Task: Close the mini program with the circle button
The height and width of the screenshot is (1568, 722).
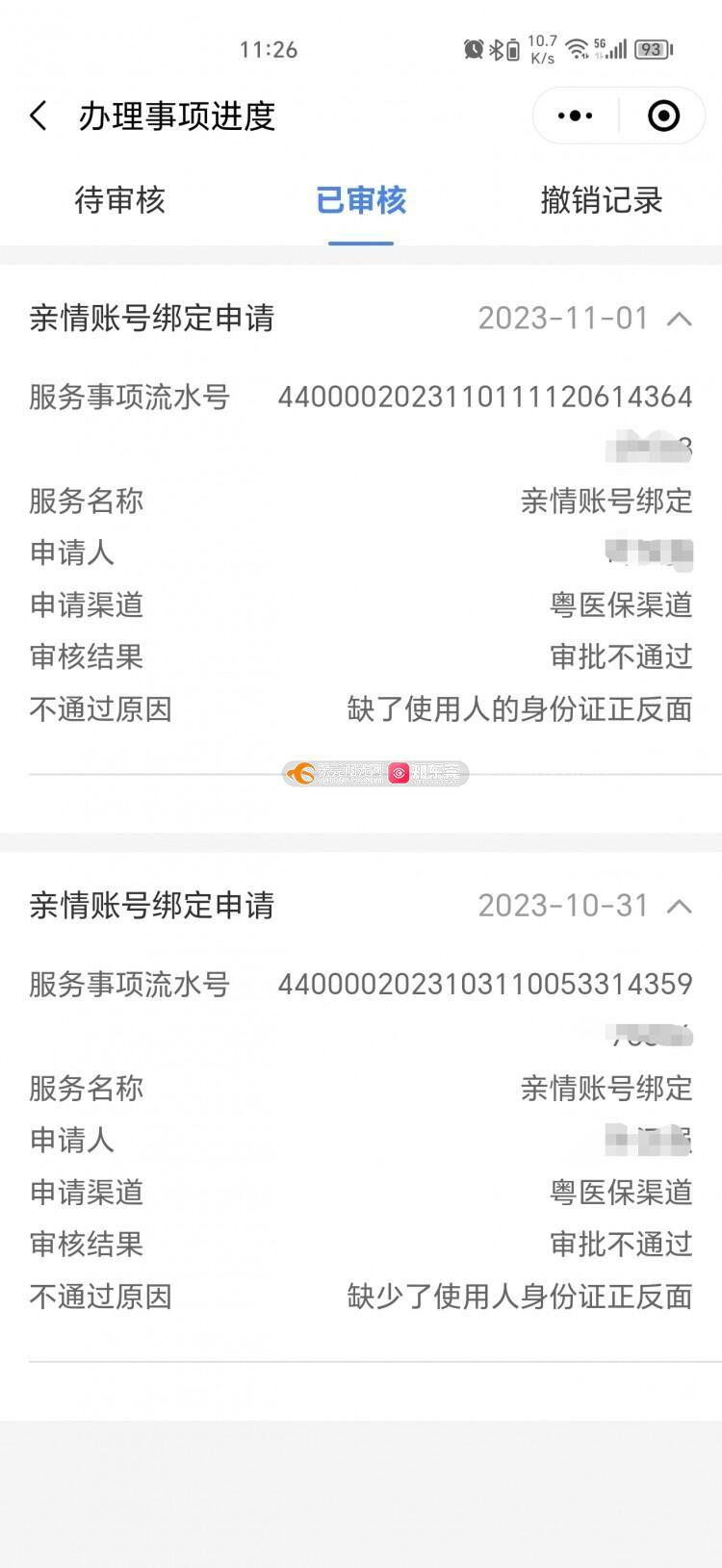Action: coord(663,116)
